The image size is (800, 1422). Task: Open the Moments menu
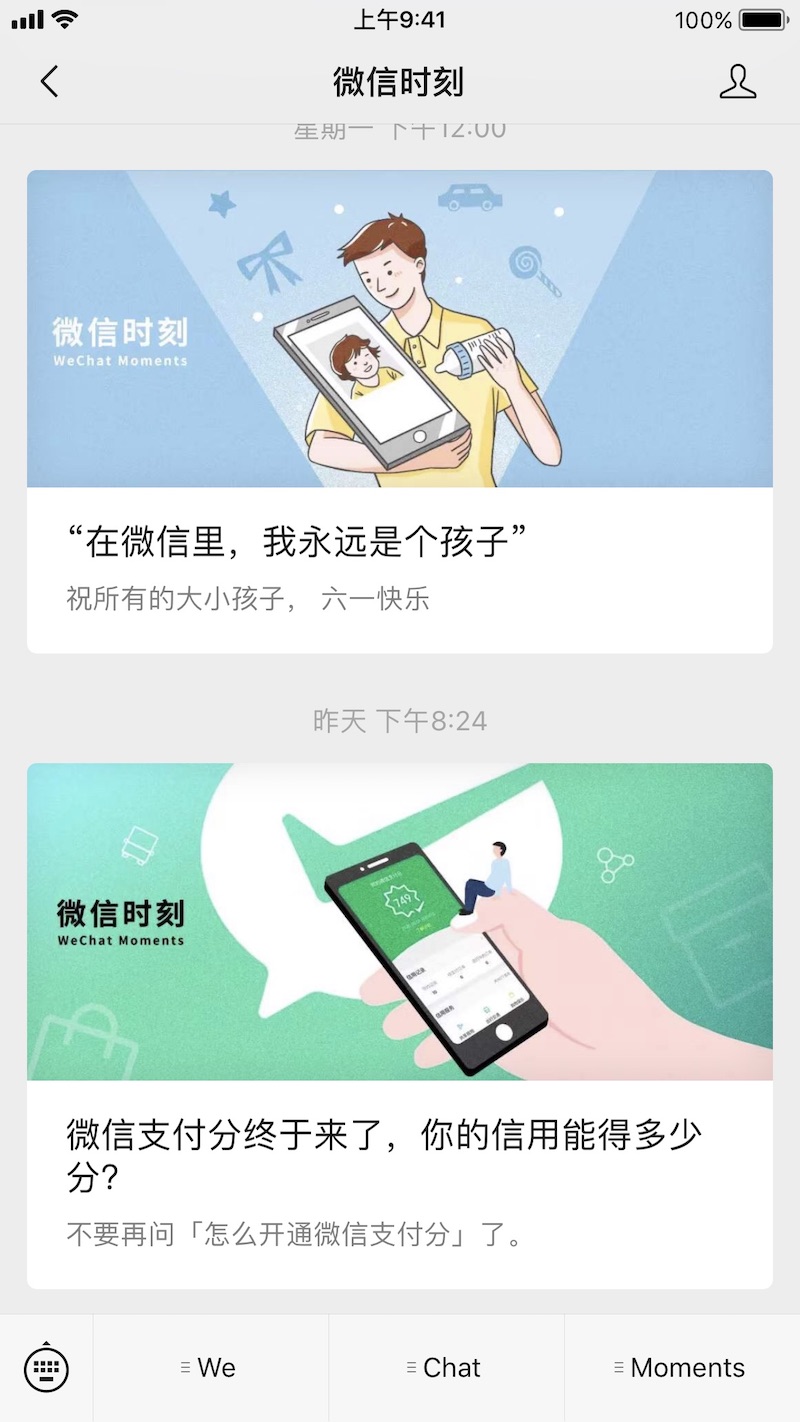(x=682, y=1368)
